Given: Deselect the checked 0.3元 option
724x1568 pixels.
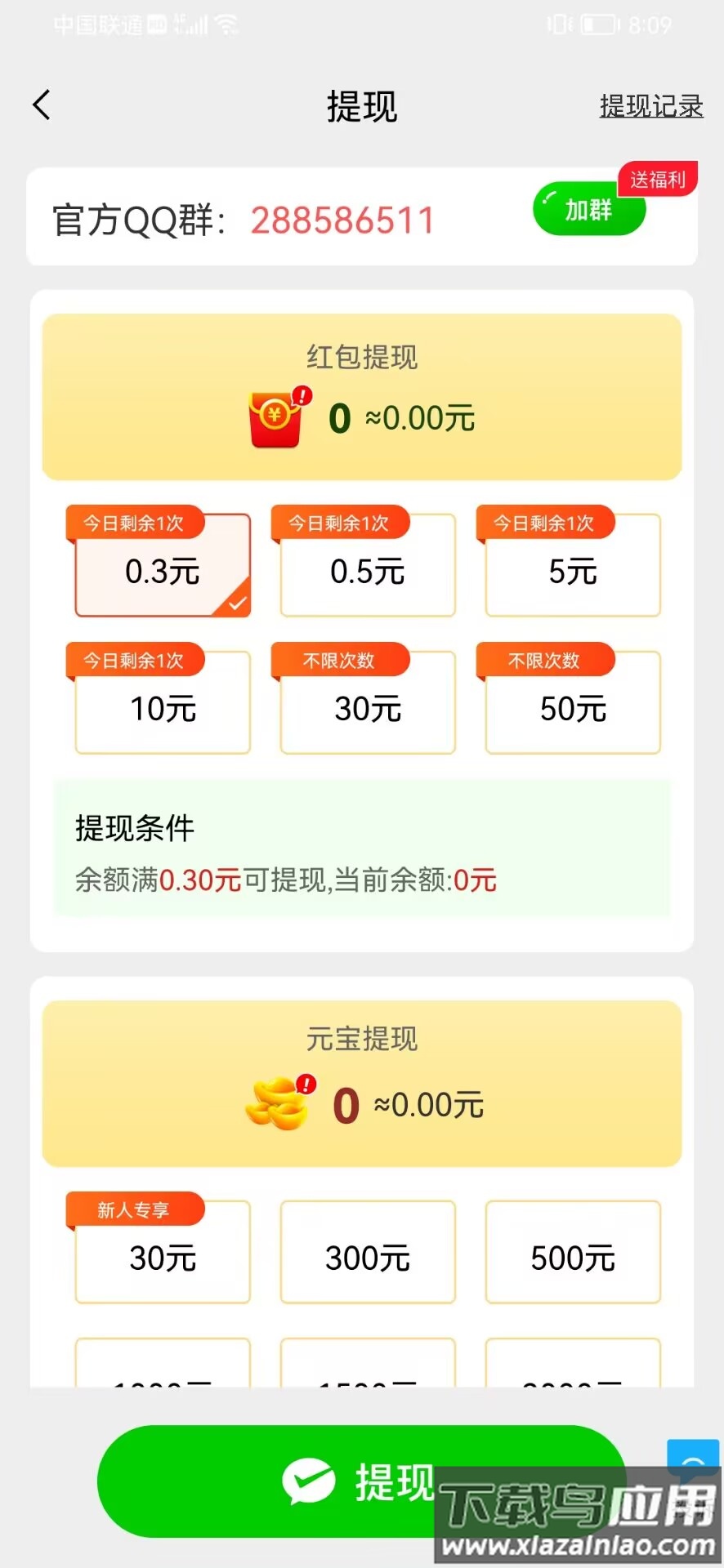Looking at the screenshot, I should tap(162, 572).
